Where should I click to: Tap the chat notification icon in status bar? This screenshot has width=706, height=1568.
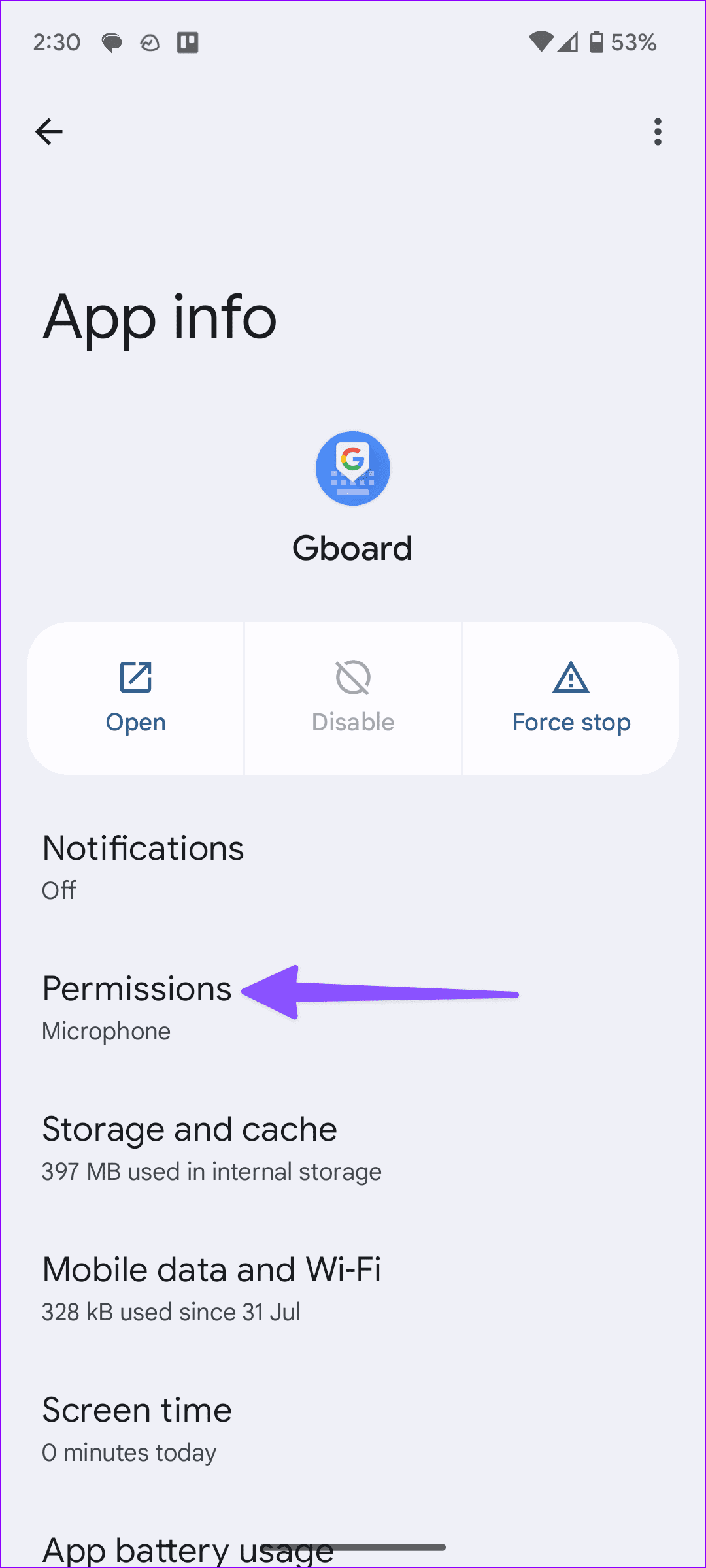coord(111,42)
